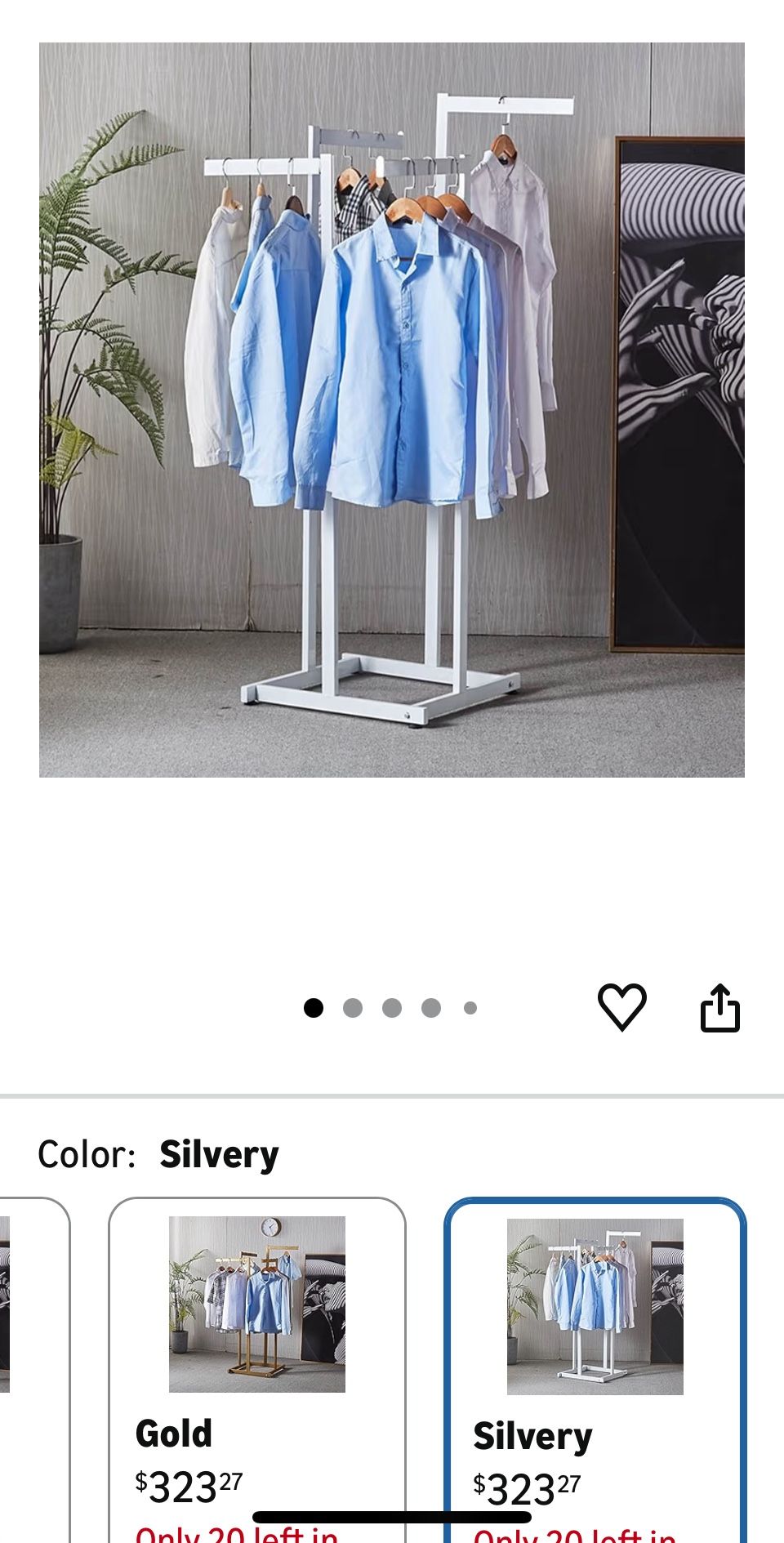Open the main product photo fullscreen
The image size is (784, 1543).
(392, 408)
